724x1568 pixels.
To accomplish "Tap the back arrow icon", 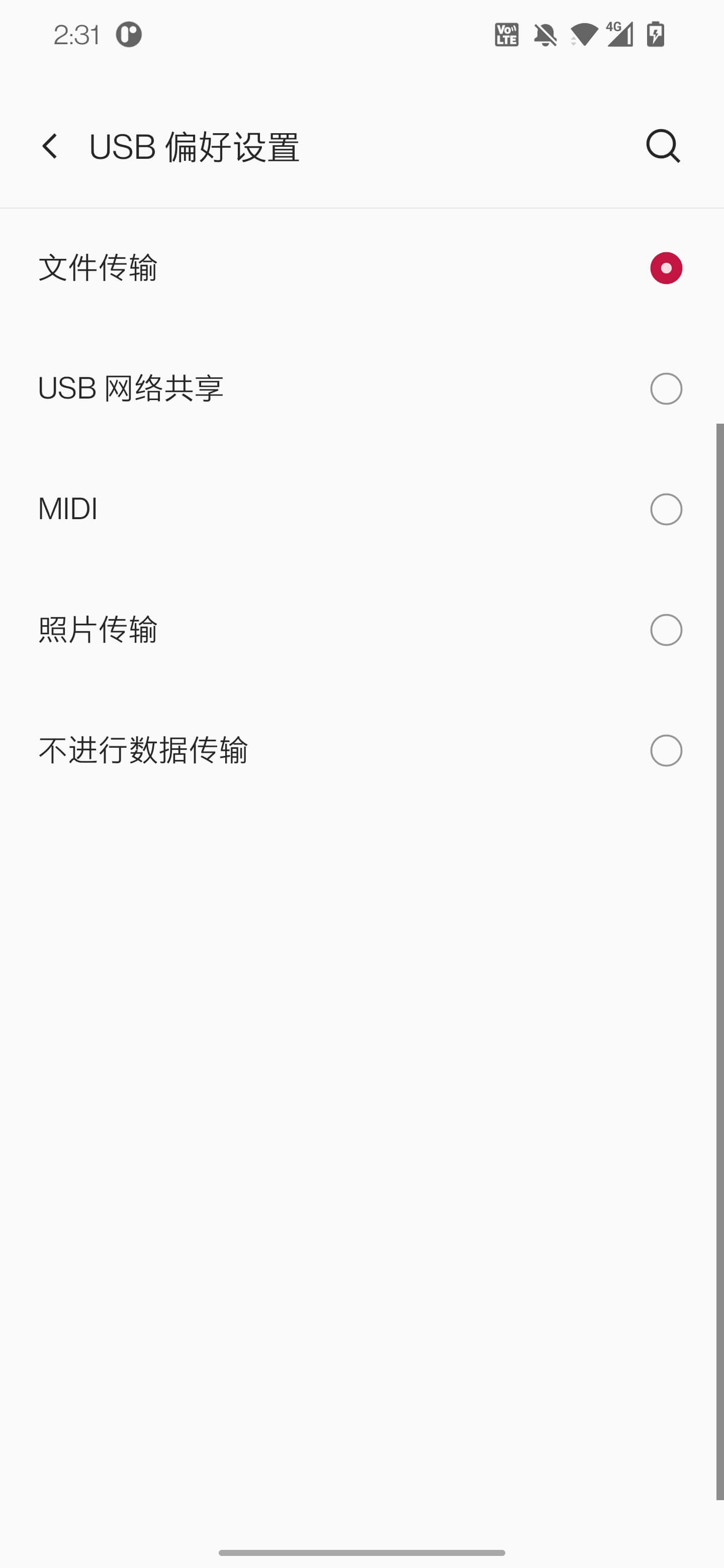I will pyautogui.click(x=49, y=146).
